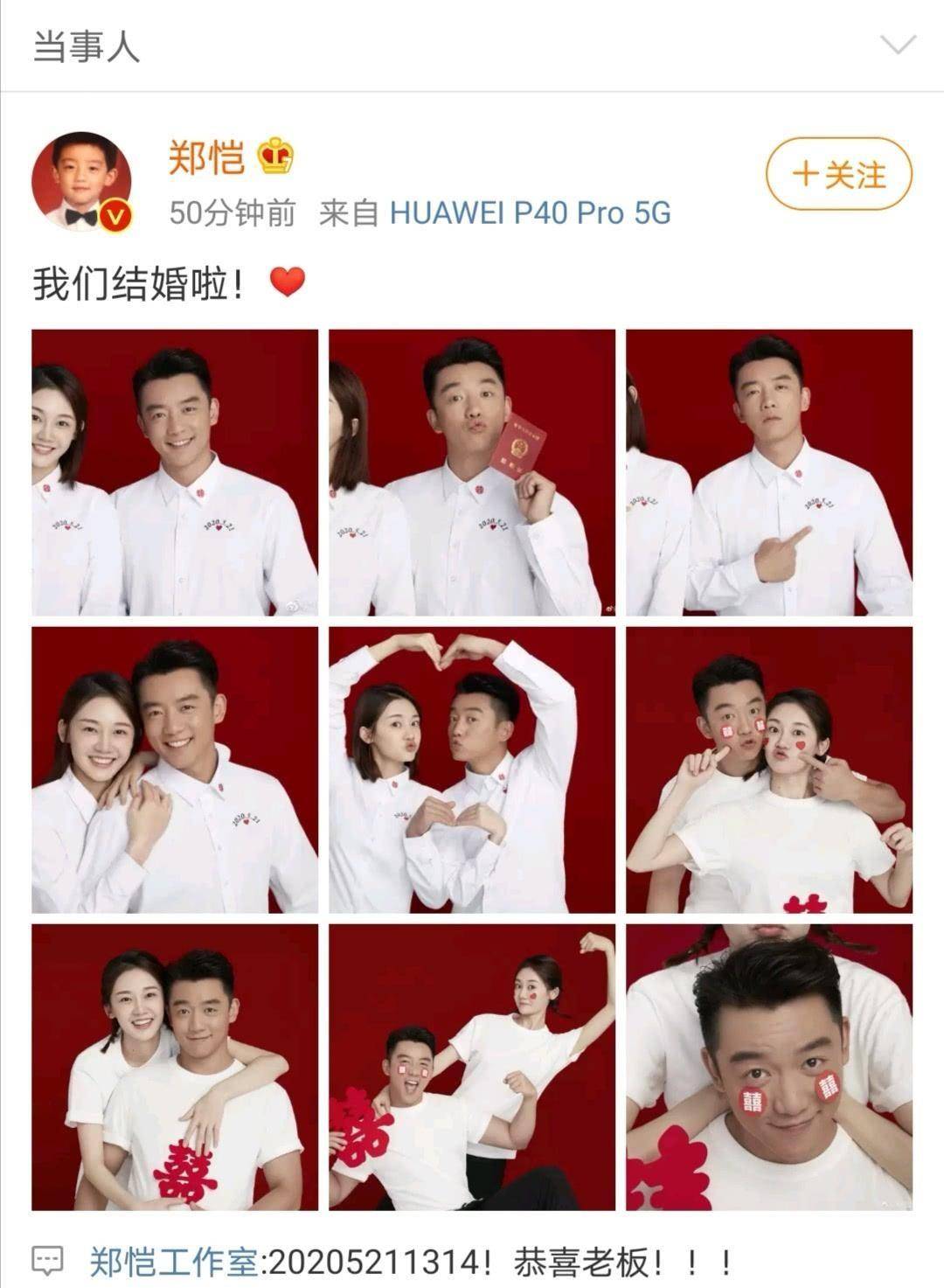Open the photo of the woman flexing her arm
This screenshot has height=1288, width=944.
[472, 1067]
